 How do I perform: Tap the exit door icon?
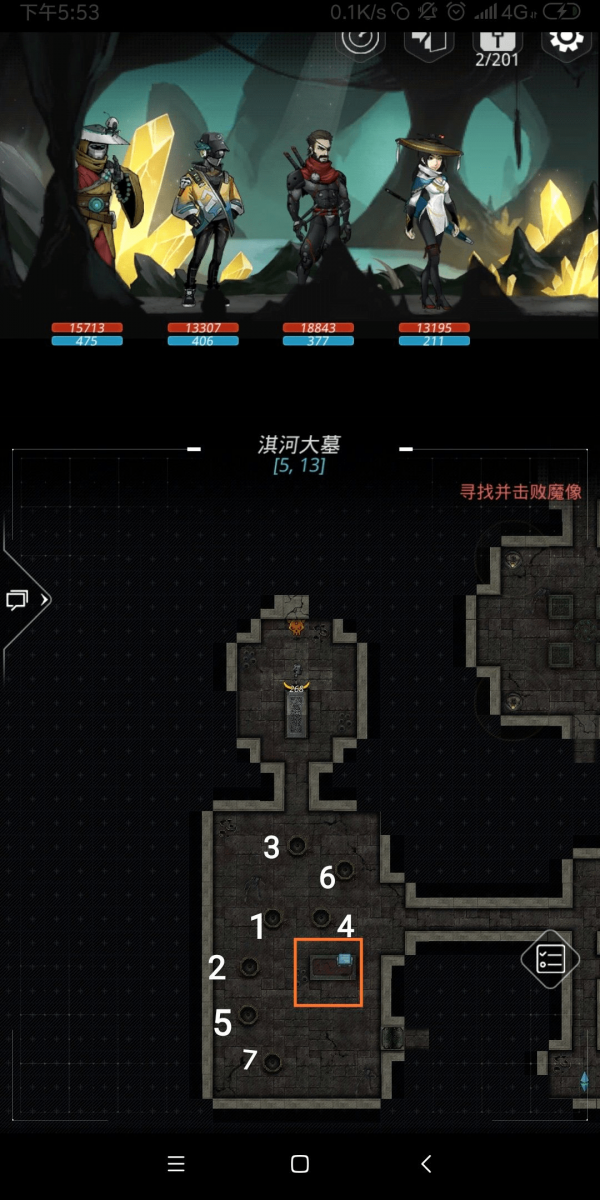pos(430,41)
